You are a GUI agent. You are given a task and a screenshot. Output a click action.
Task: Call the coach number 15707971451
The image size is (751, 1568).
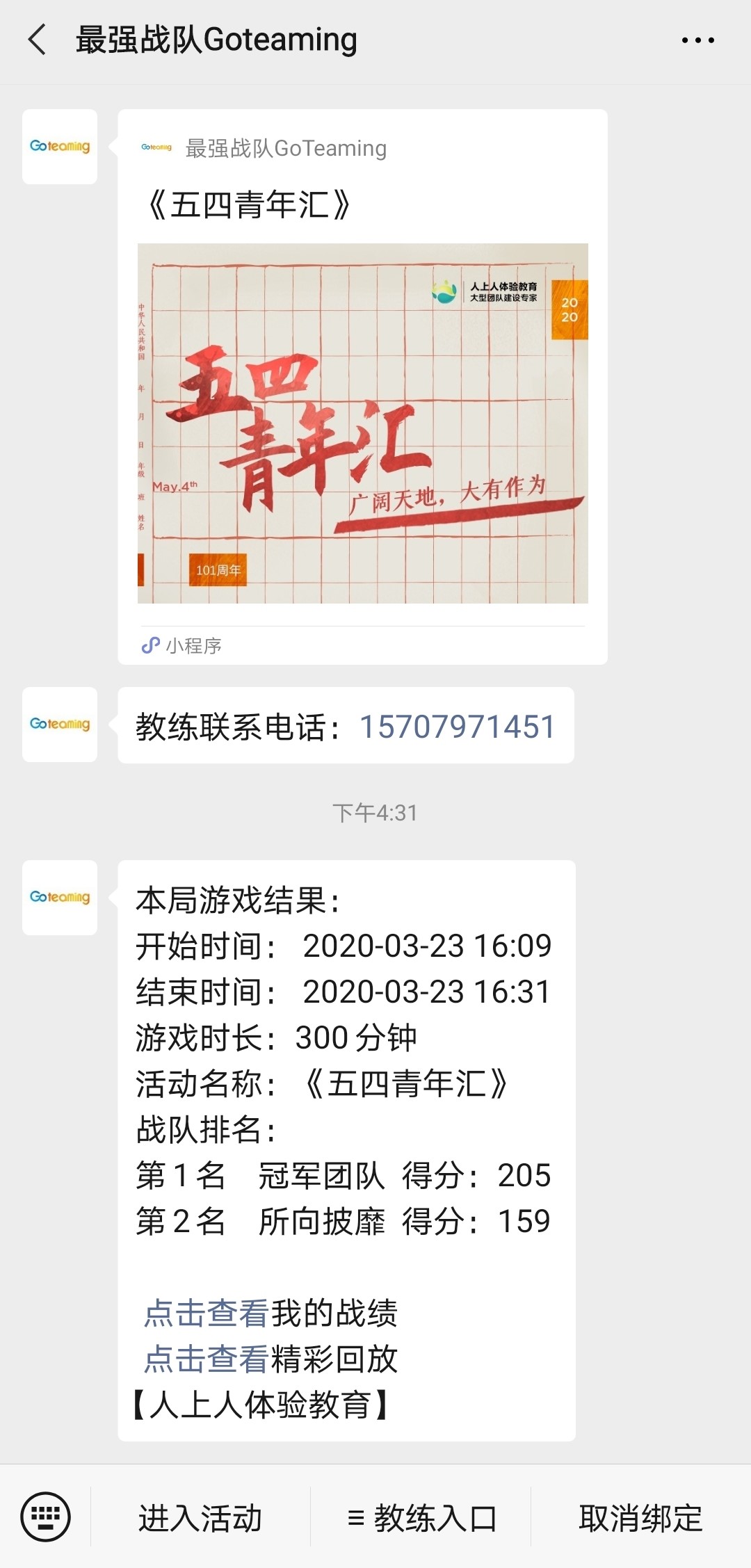click(x=457, y=727)
